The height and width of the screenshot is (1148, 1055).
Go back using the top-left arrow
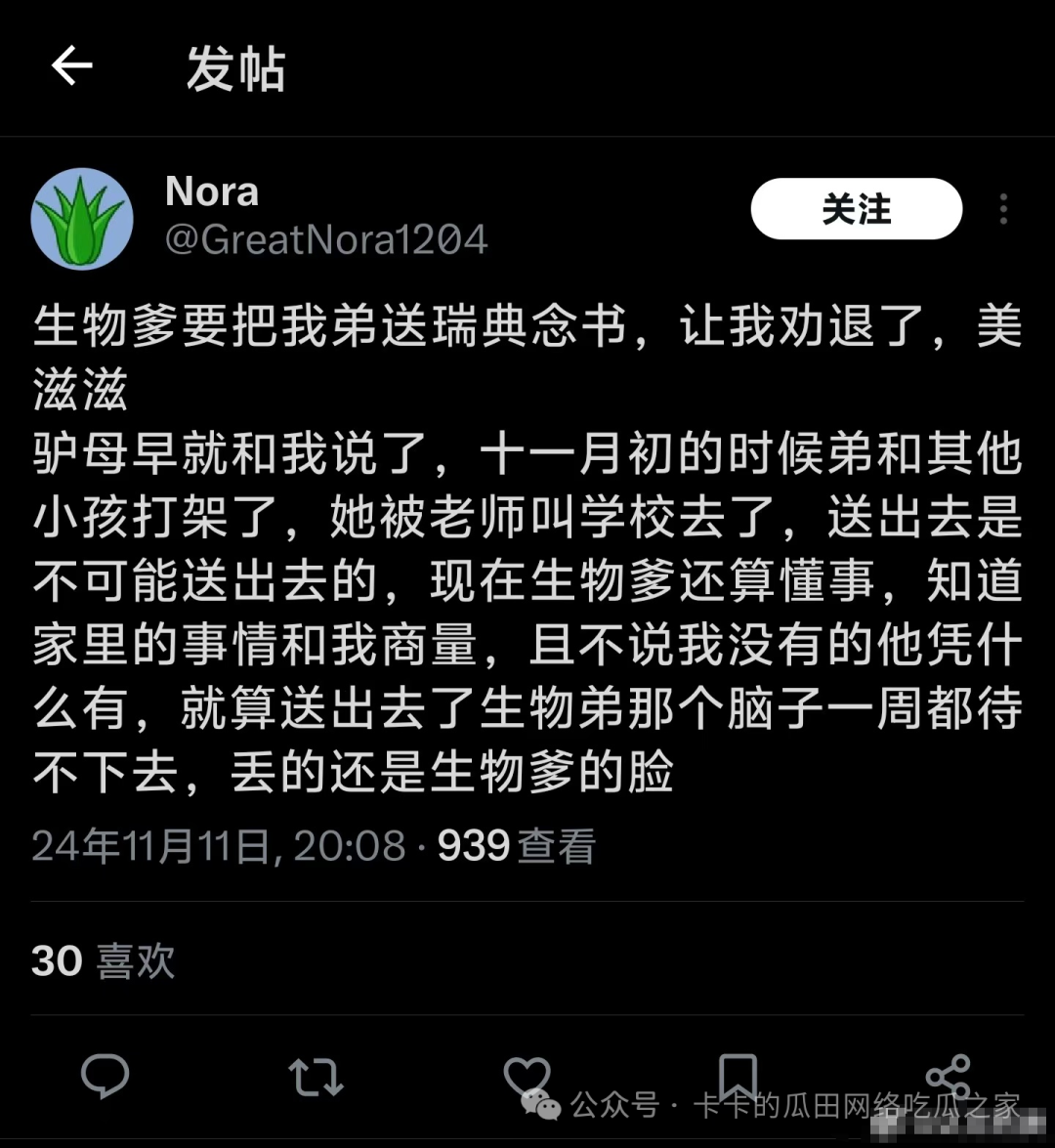click(71, 67)
